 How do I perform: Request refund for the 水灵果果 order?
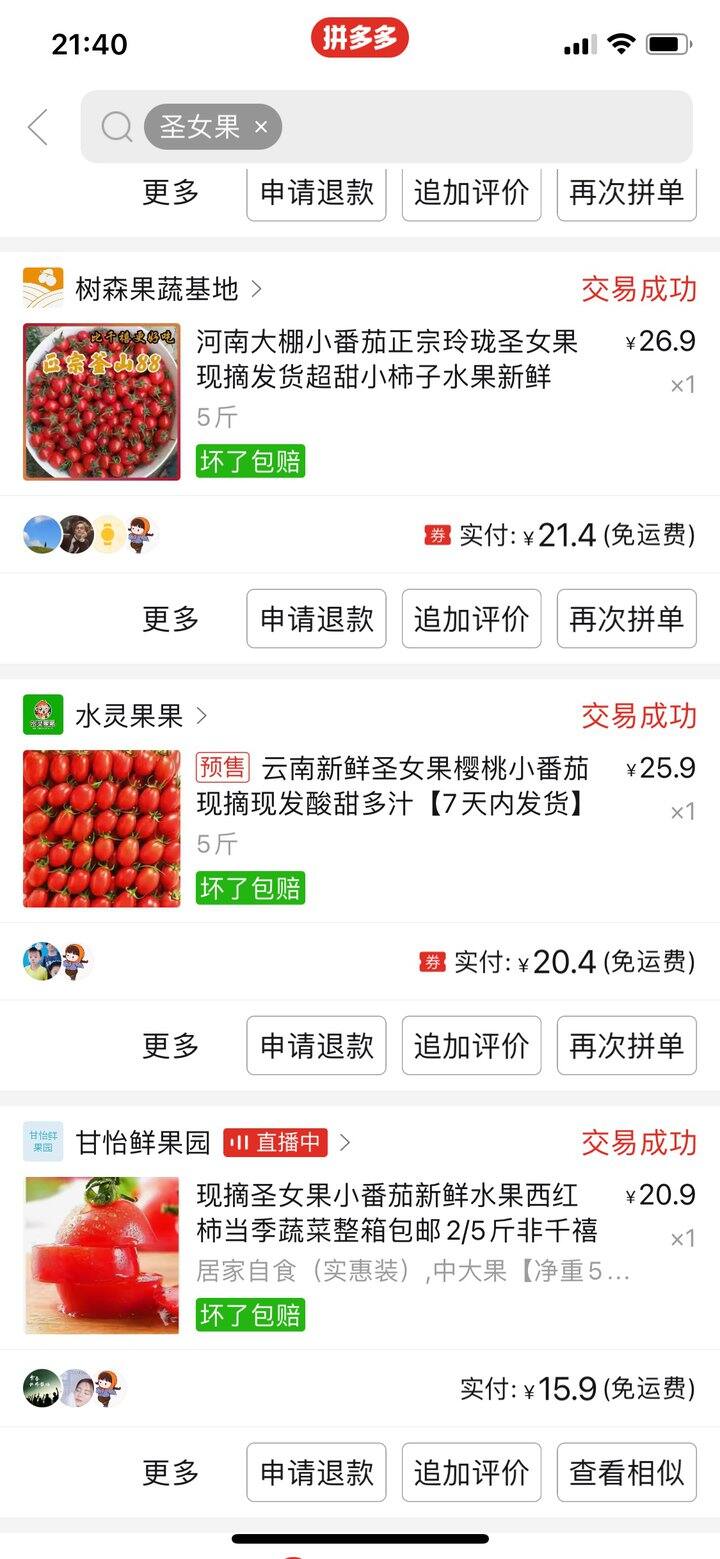(316, 1046)
